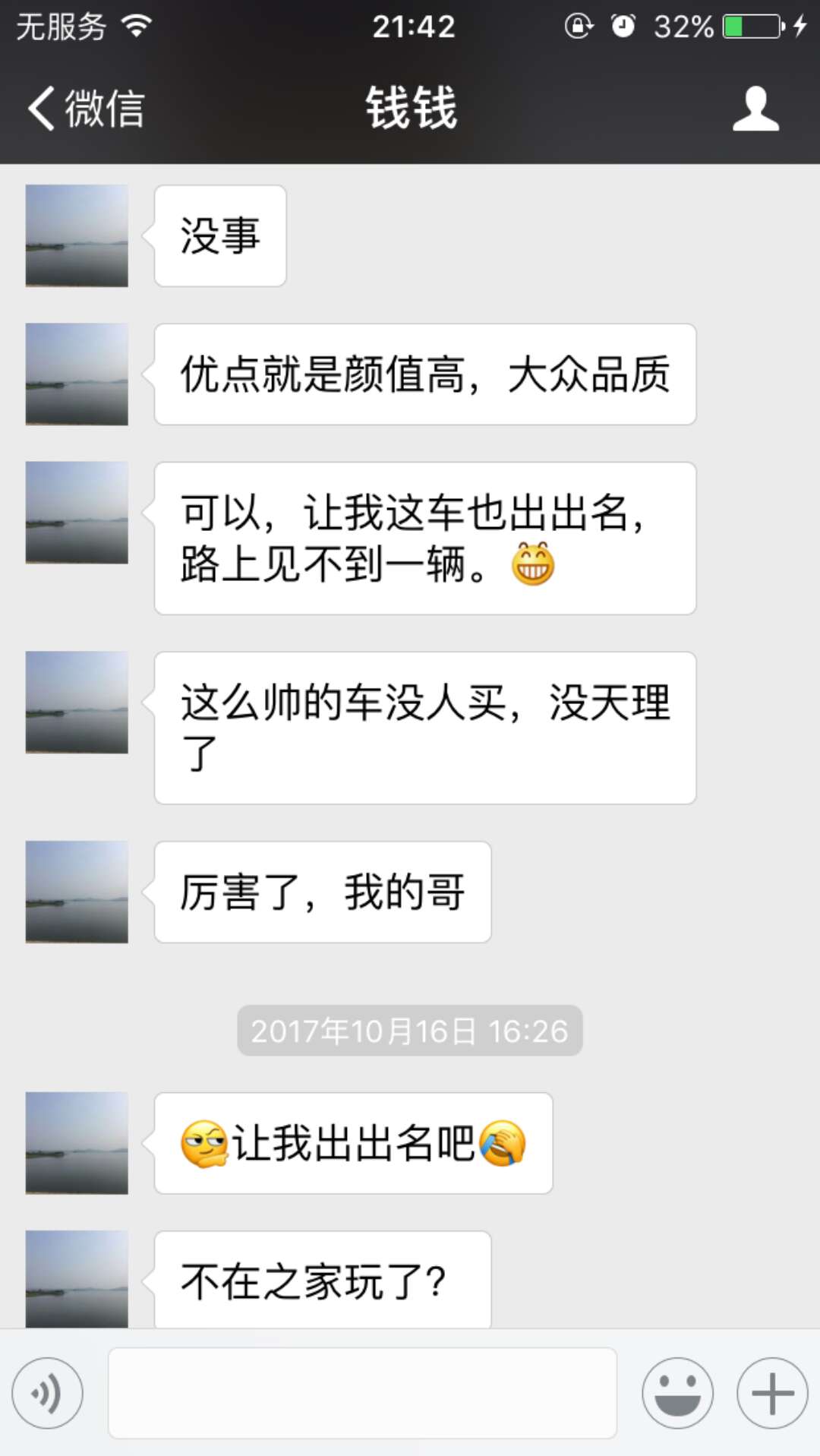Tap the Wi-Fi icon in the status bar
The width and height of the screenshot is (820, 1456).
pyautogui.click(x=137, y=24)
